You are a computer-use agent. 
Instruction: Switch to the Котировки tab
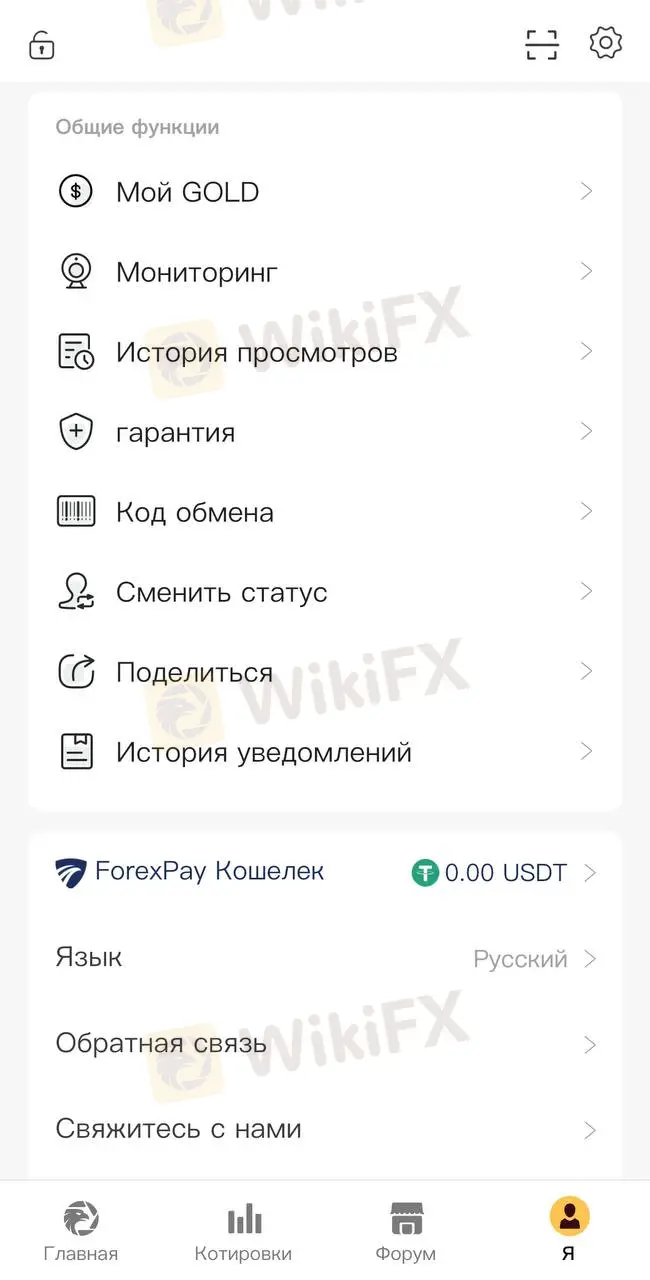(x=243, y=1231)
